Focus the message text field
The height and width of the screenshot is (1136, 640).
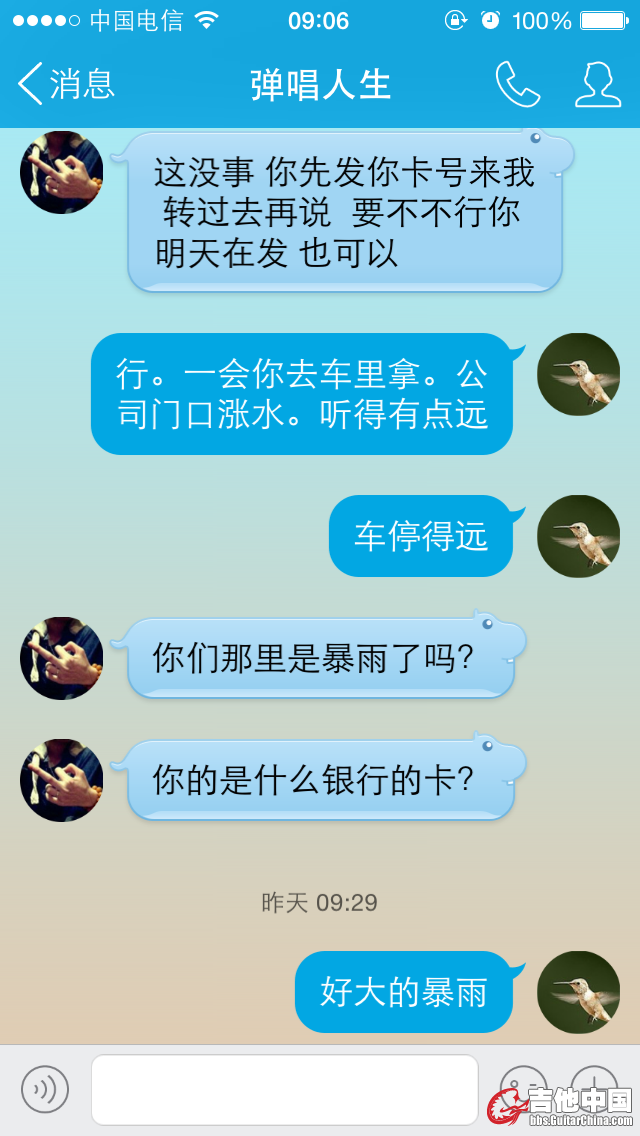[285, 1089]
